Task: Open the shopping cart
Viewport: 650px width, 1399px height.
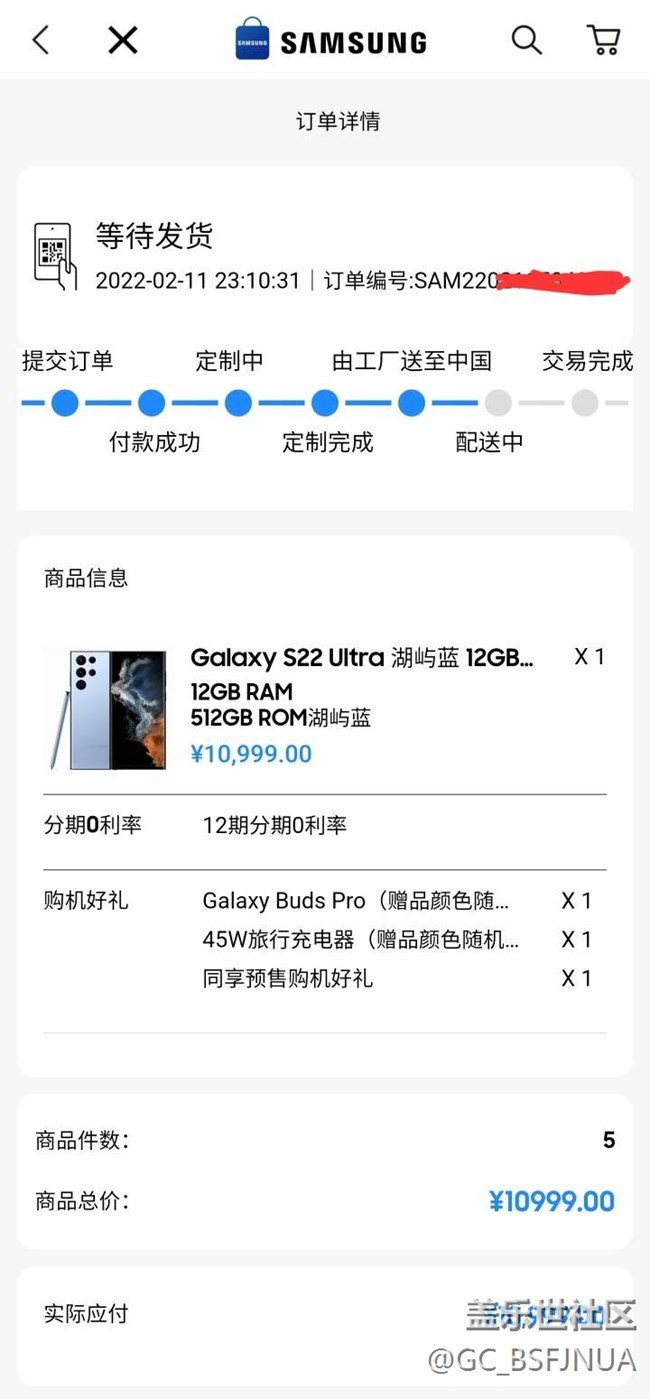Action: click(x=604, y=40)
